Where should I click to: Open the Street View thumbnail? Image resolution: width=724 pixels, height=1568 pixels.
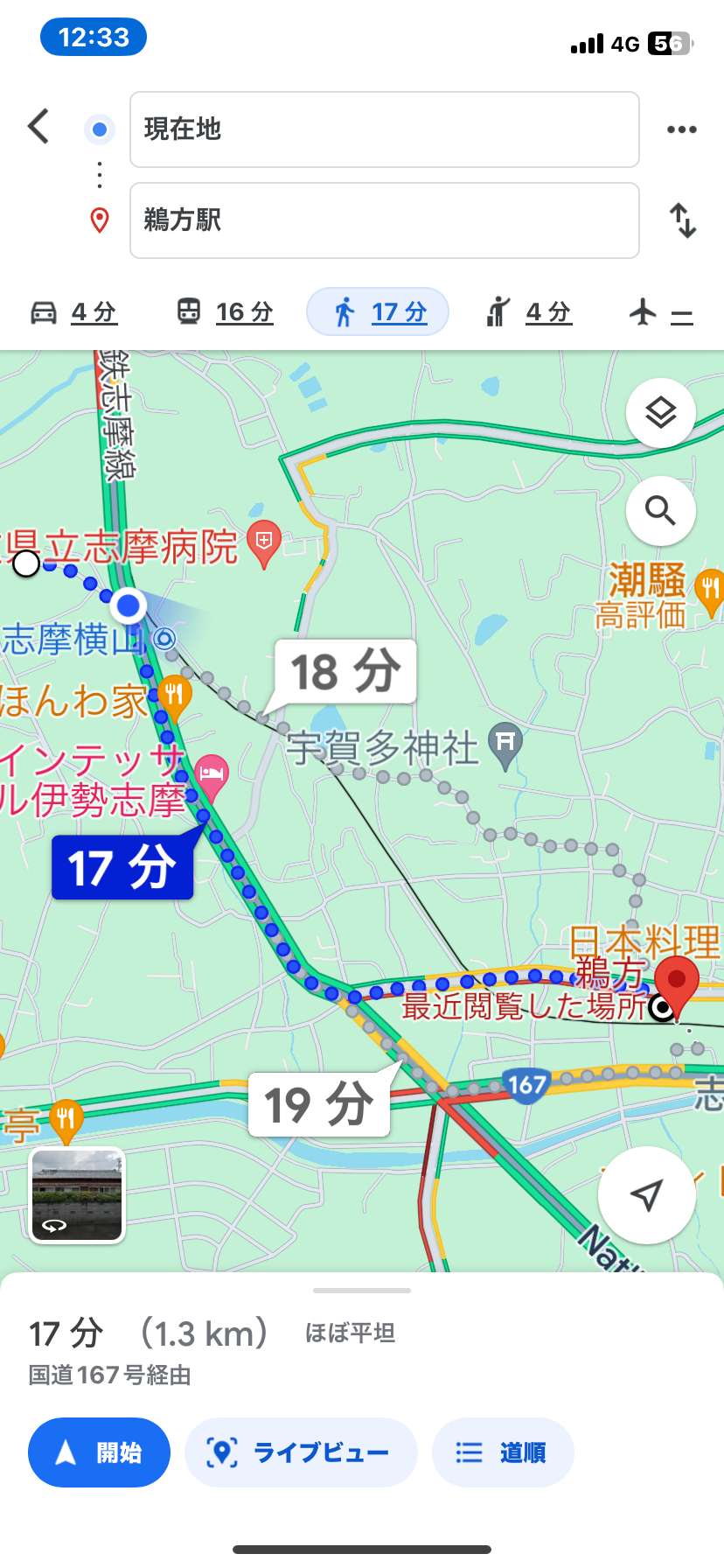pos(78,1195)
